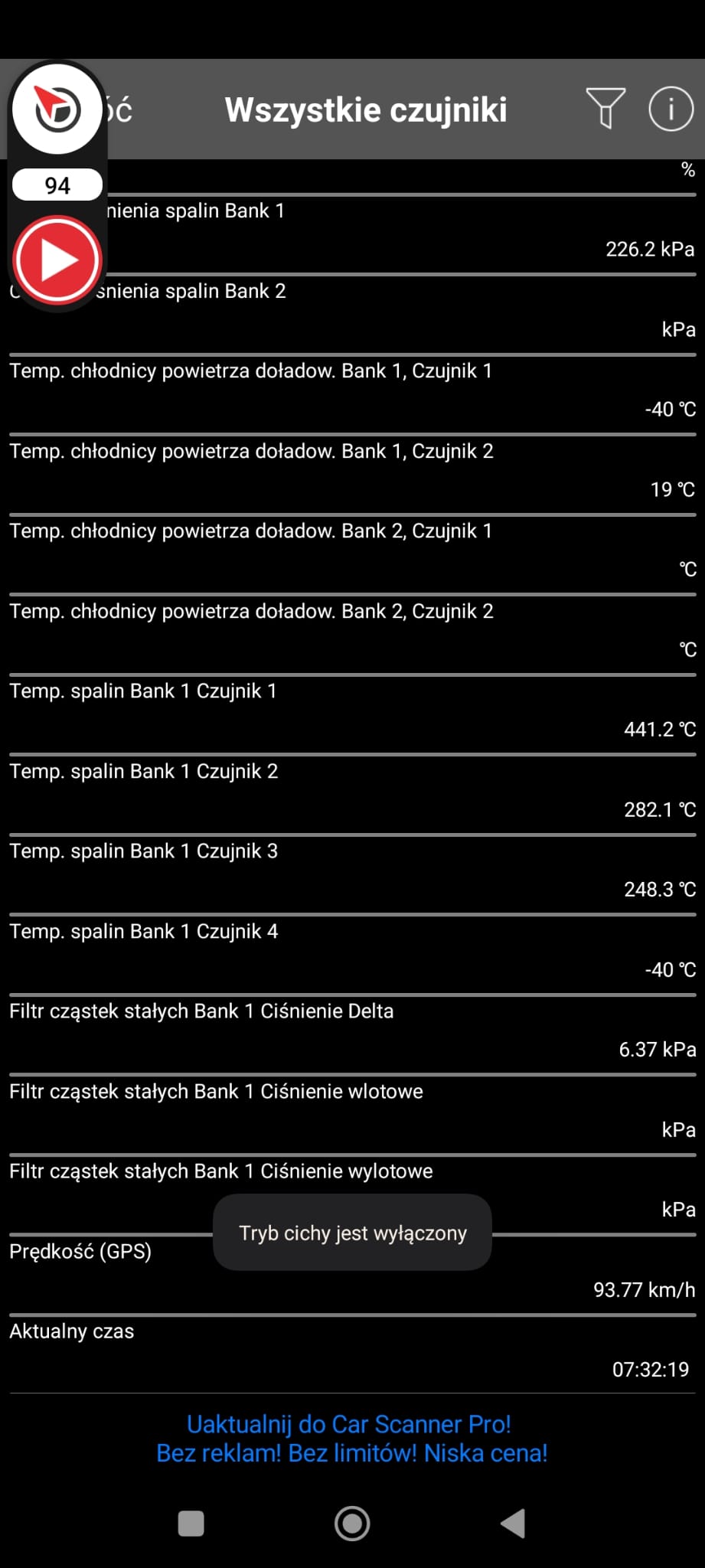Tap the red play button overlay

point(57,260)
